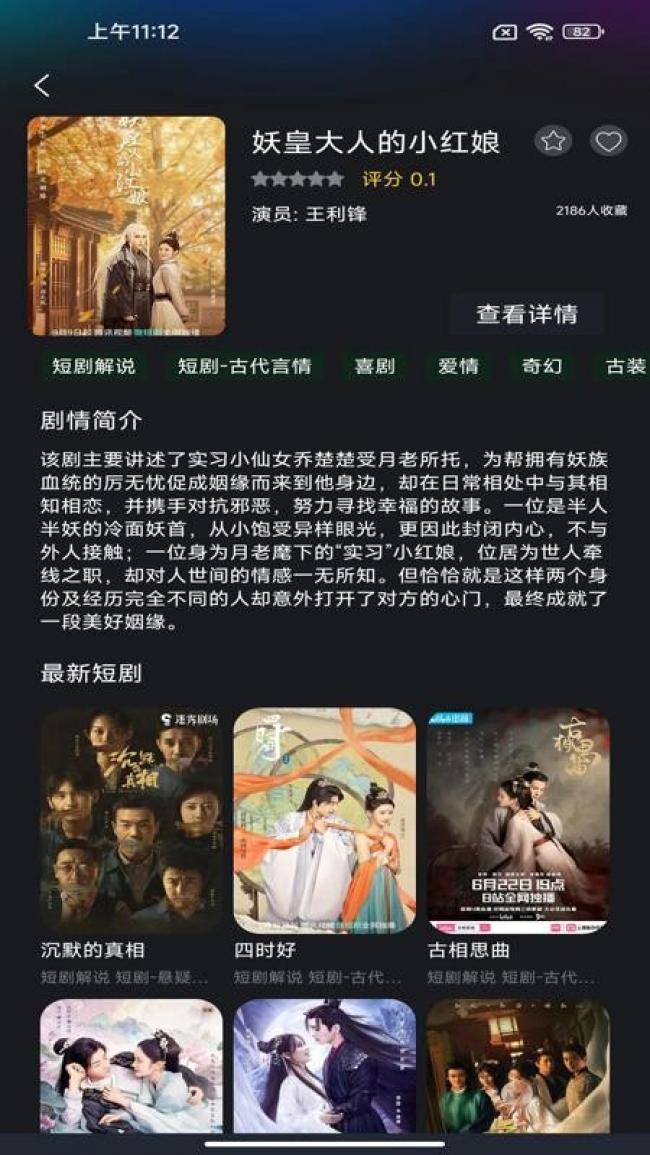This screenshot has height=1155, width=650.
Task: Tap the 古装 tag chip
Action: [626, 366]
